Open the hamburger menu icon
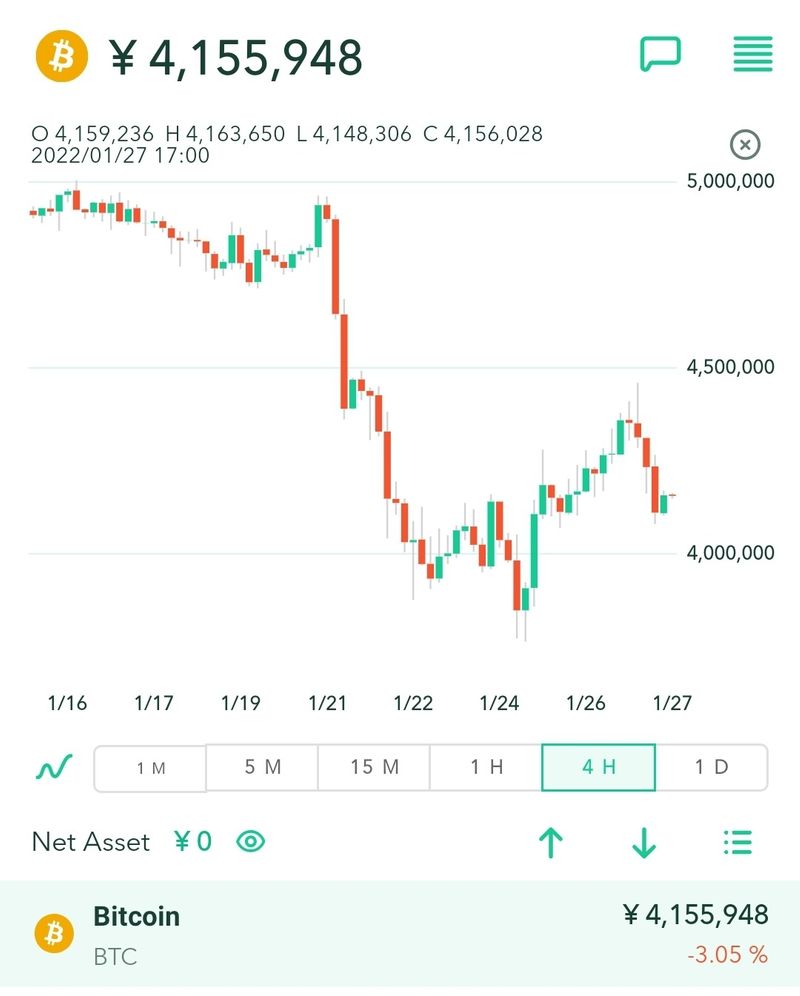800x996 pixels. pos(752,53)
